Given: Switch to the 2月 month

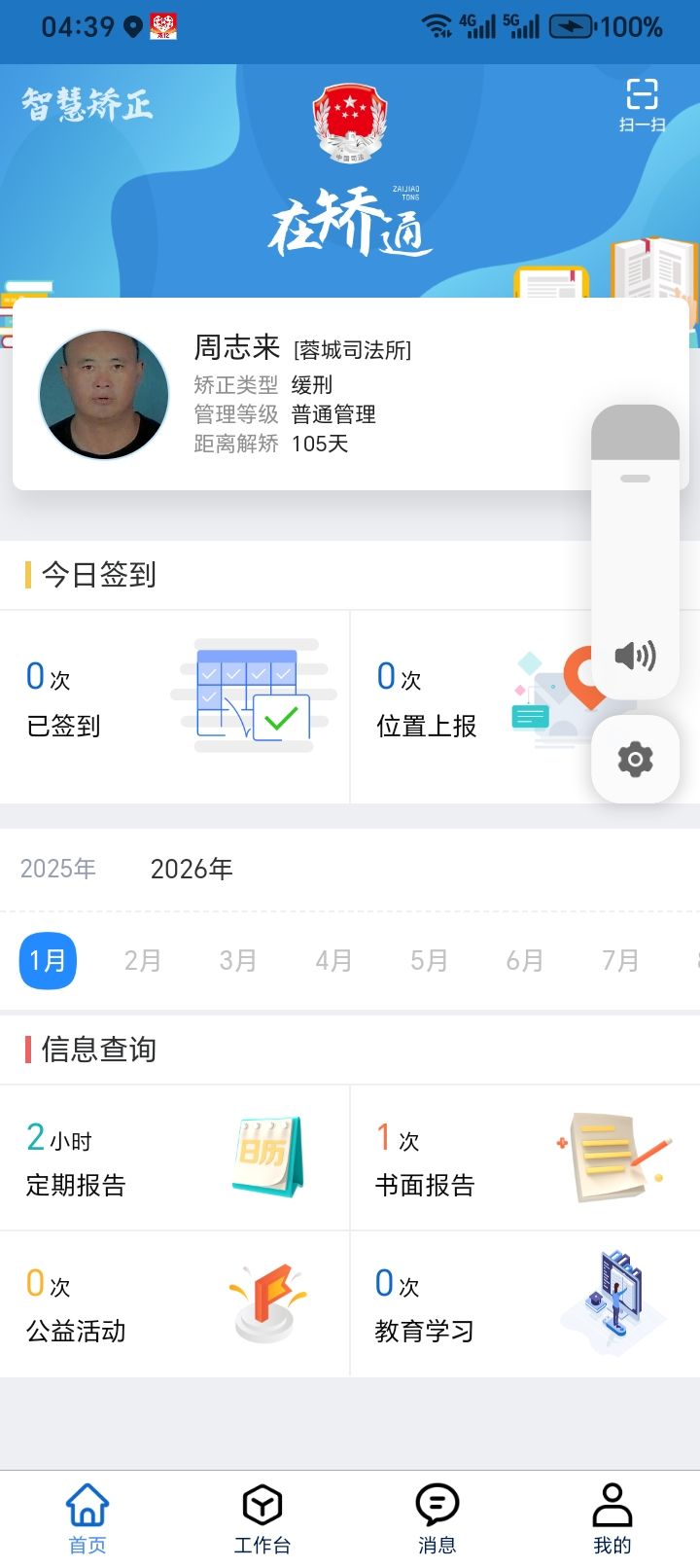Looking at the screenshot, I should coord(143,961).
